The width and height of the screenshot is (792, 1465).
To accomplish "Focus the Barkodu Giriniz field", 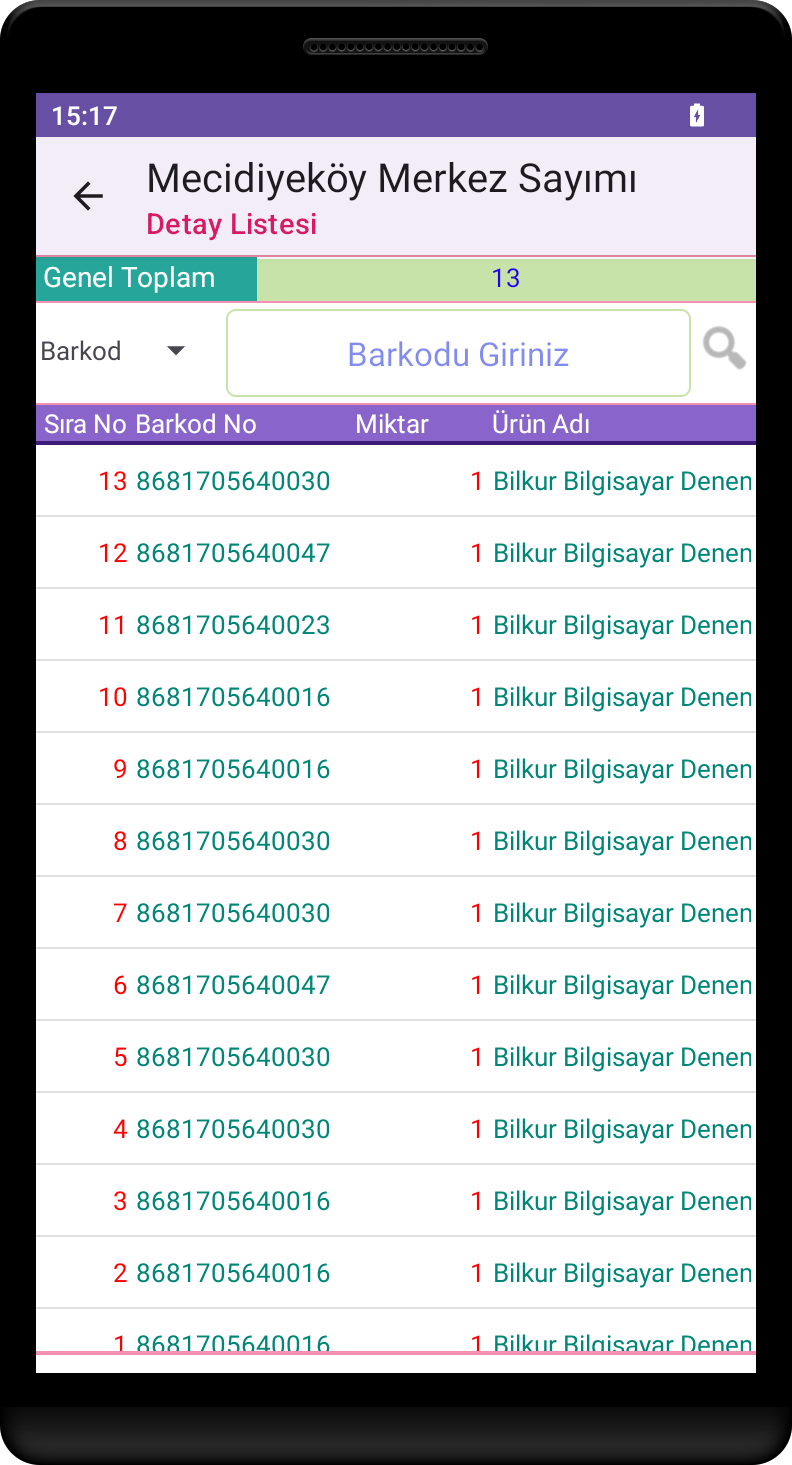I will (458, 354).
